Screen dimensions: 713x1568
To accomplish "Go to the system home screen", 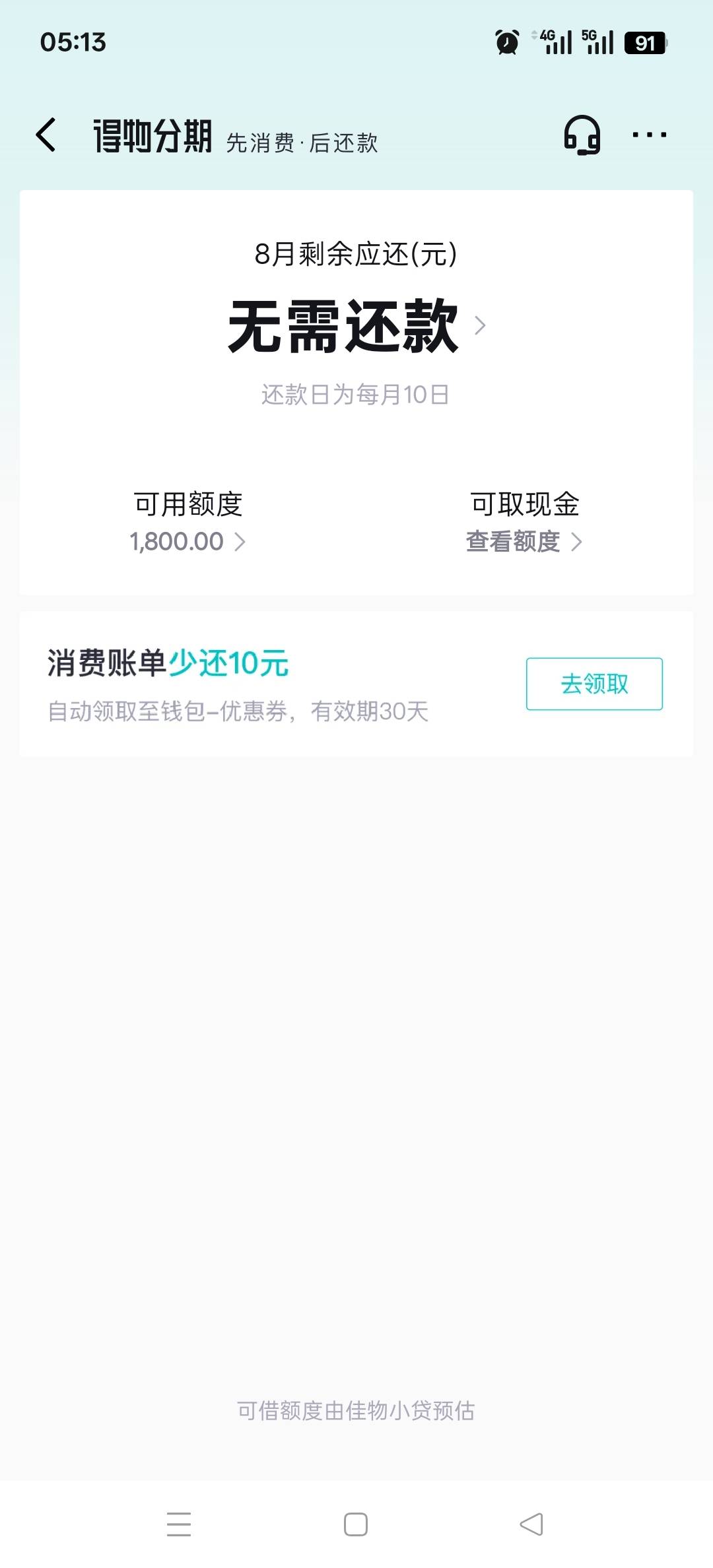I will tap(356, 1524).
